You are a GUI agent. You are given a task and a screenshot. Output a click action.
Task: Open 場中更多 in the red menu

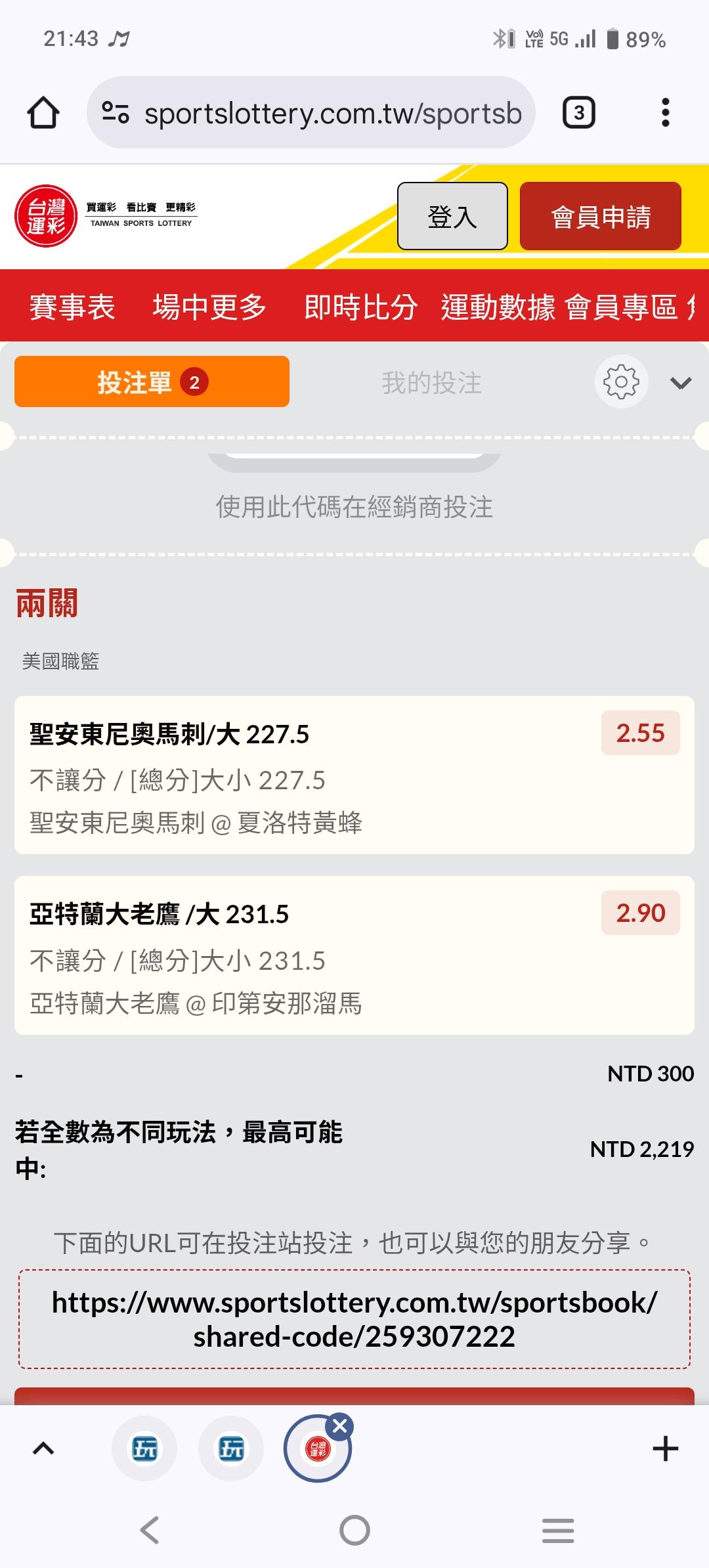209,307
